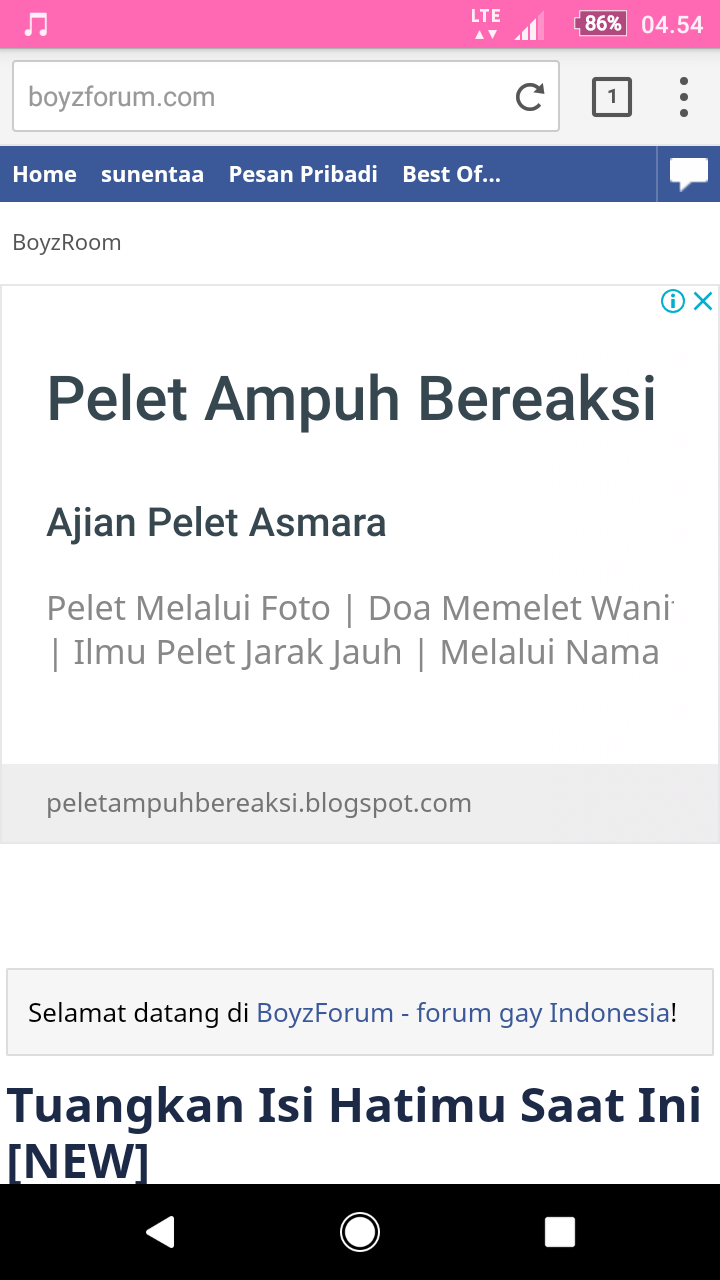Tap the chat bubble icon in the nav bar
This screenshot has height=1280, width=720.
point(689,174)
